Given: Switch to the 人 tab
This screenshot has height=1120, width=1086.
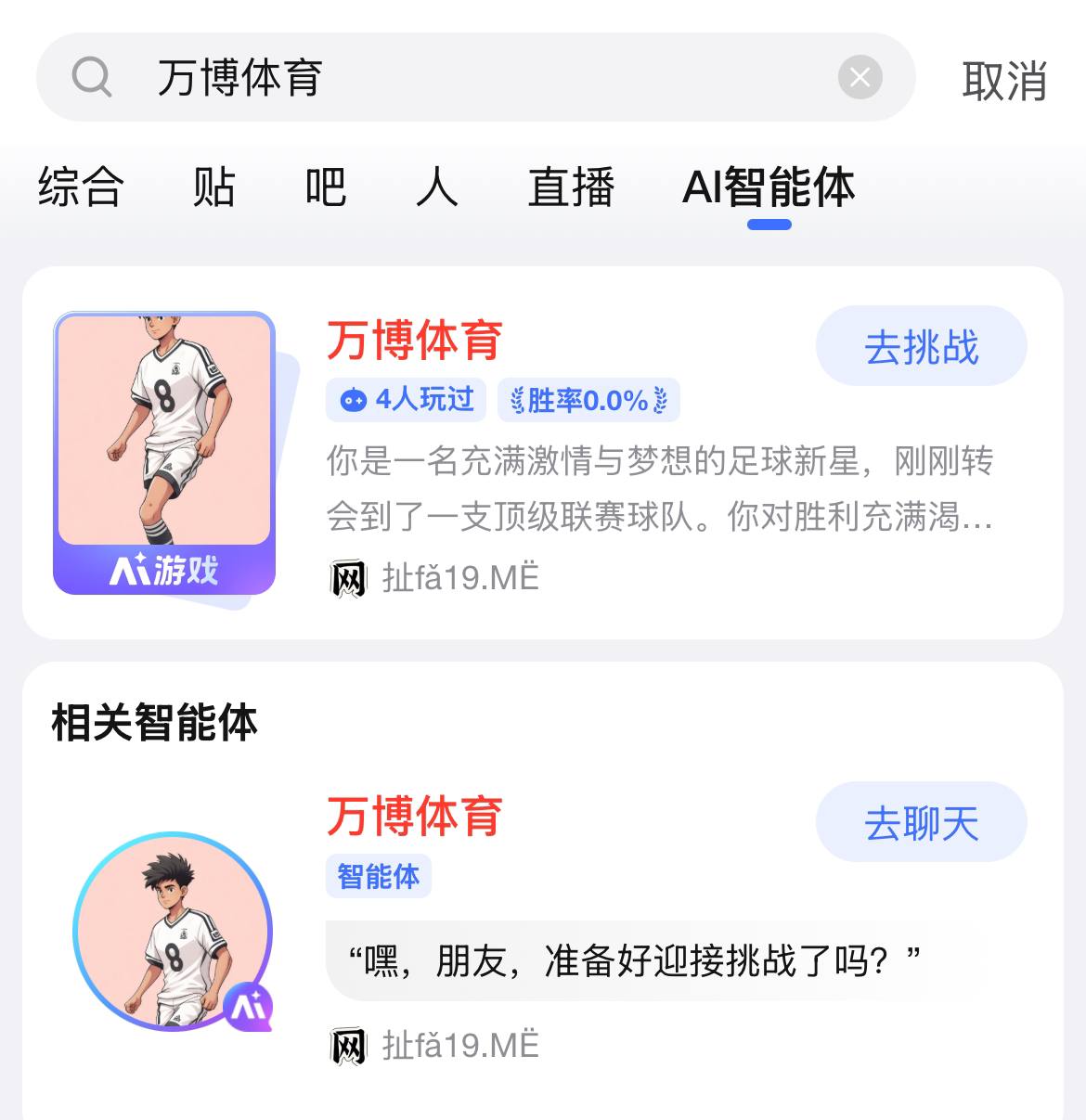Looking at the screenshot, I should pyautogui.click(x=436, y=187).
